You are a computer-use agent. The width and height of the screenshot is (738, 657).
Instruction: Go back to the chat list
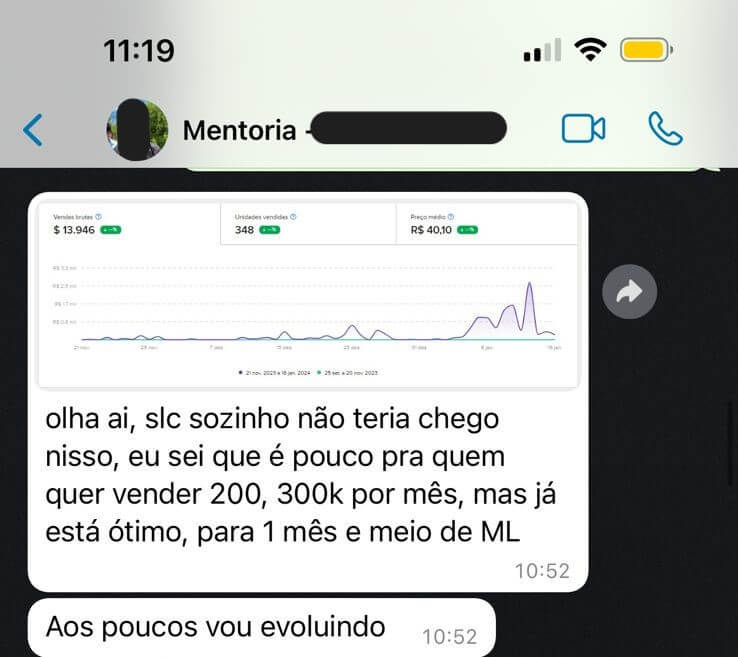[33, 130]
